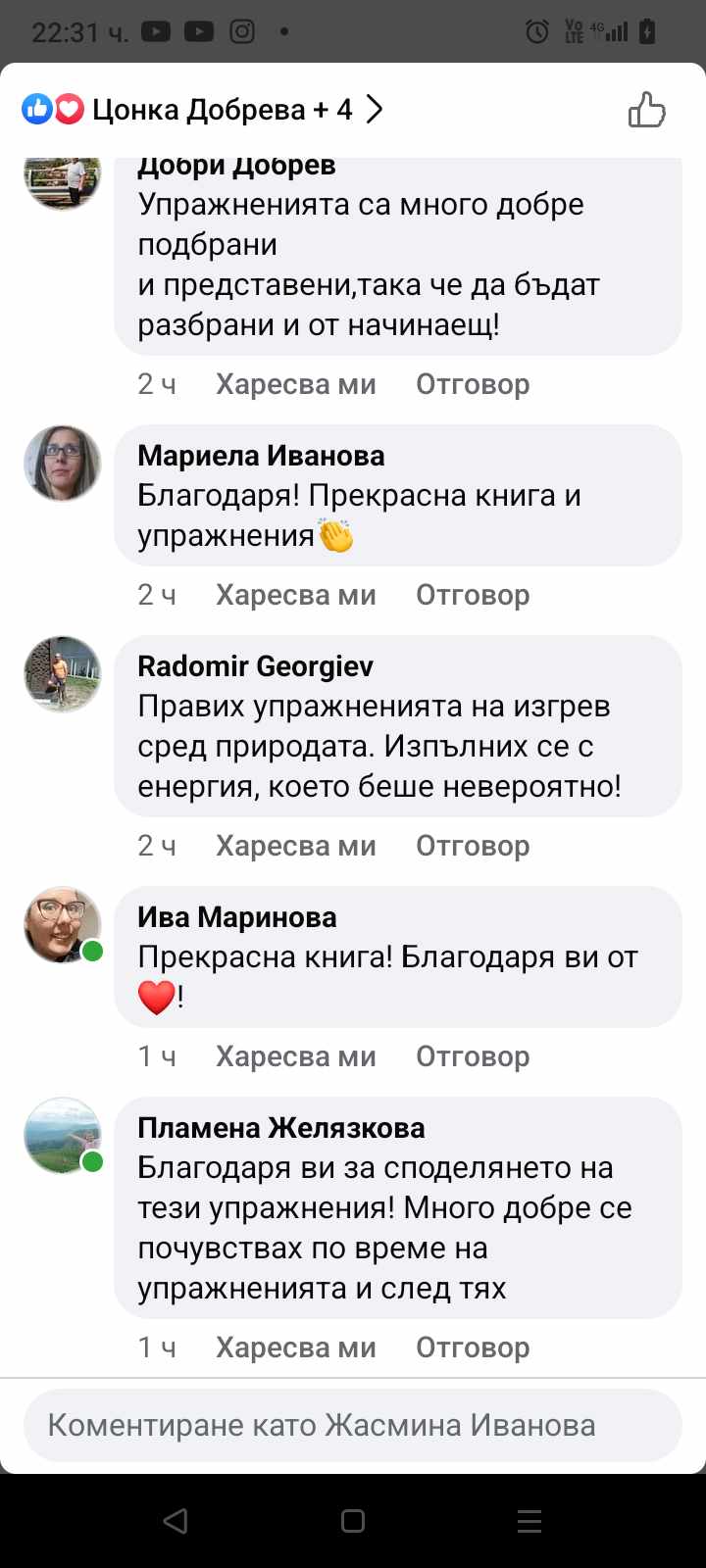
Task: Tap Отговор under Мариела Иванова's comment
Action: (x=473, y=595)
